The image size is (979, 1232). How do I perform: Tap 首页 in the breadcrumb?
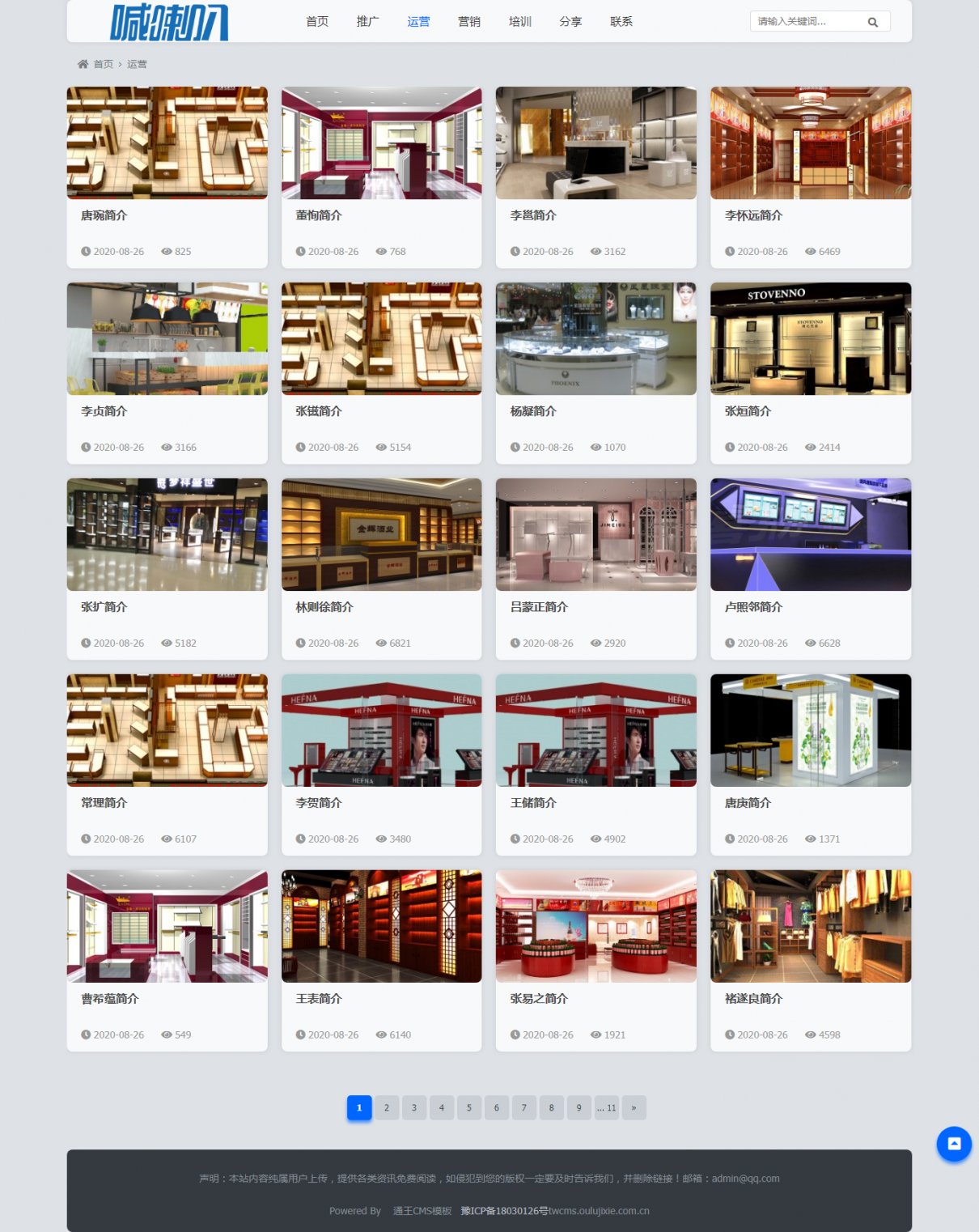[103, 64]
